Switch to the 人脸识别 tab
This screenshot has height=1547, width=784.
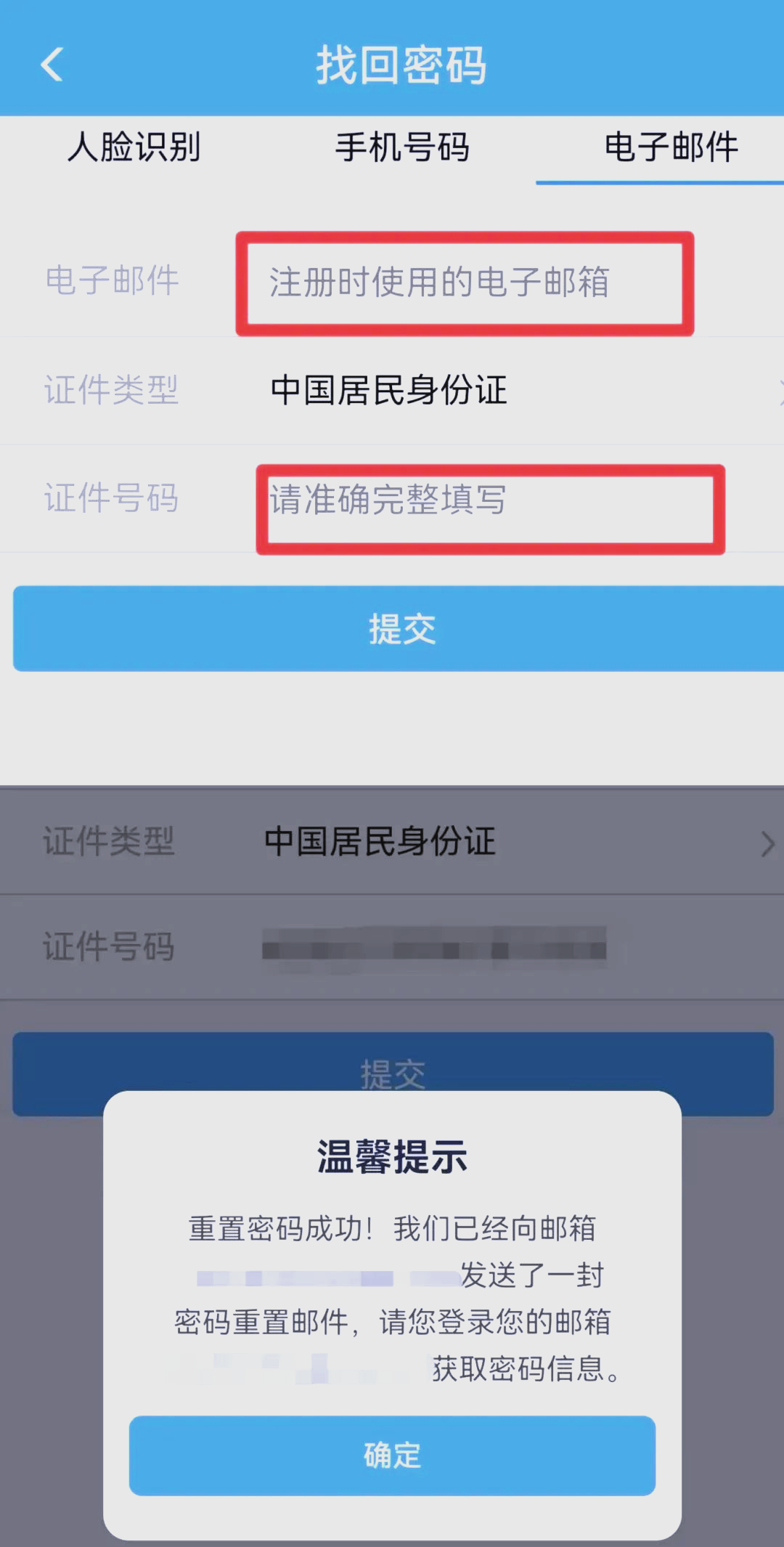click(x=134, y=147)
